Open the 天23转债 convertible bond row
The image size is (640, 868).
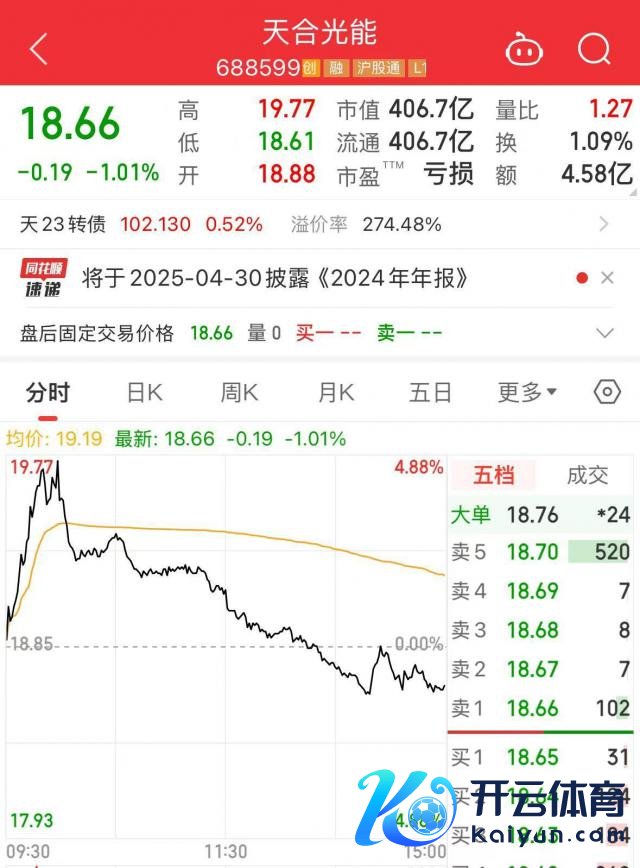coord(320,225)
